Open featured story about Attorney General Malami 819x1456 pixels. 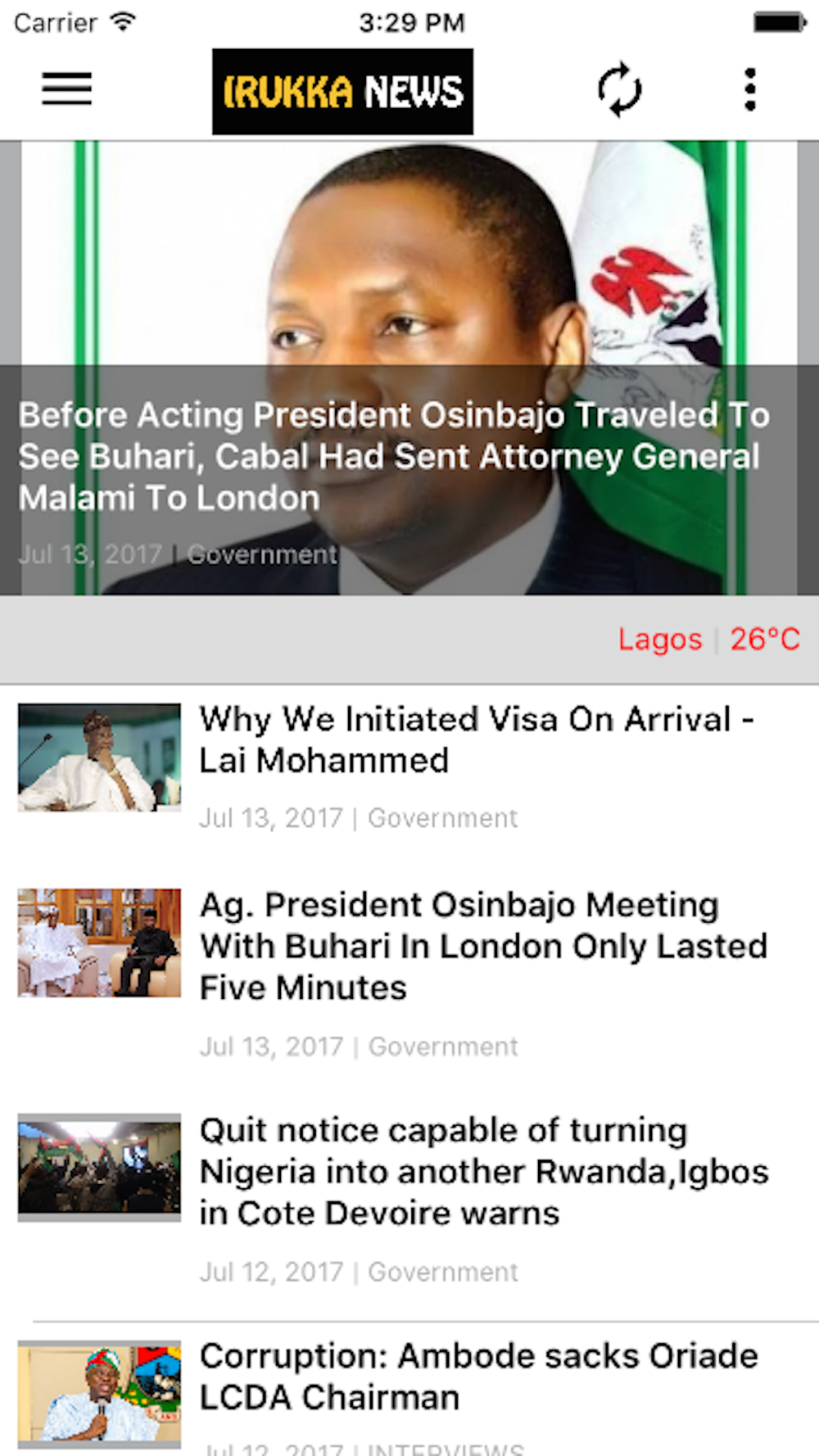coord(393,455)
